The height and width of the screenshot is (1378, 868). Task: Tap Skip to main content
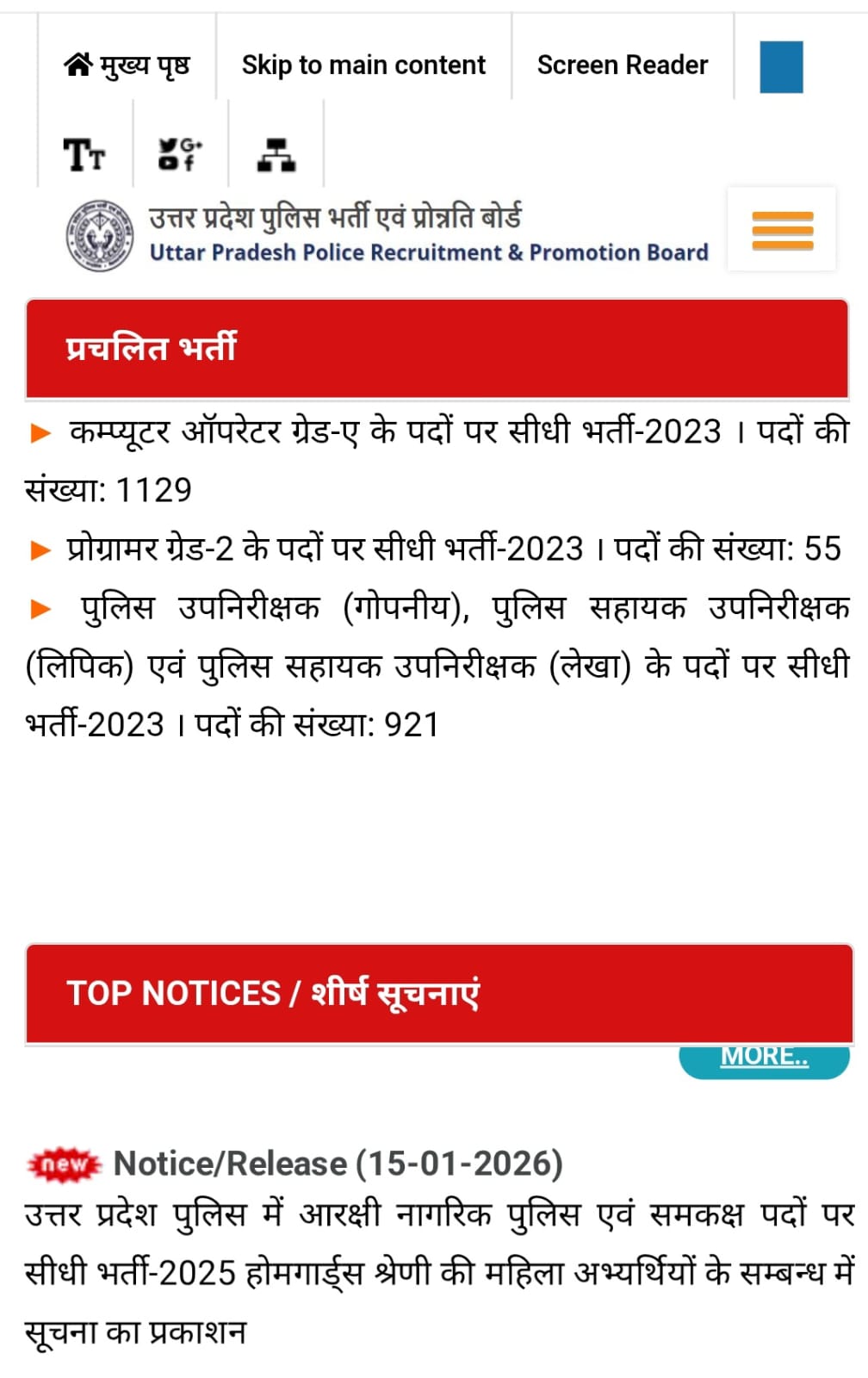[363, 65]
